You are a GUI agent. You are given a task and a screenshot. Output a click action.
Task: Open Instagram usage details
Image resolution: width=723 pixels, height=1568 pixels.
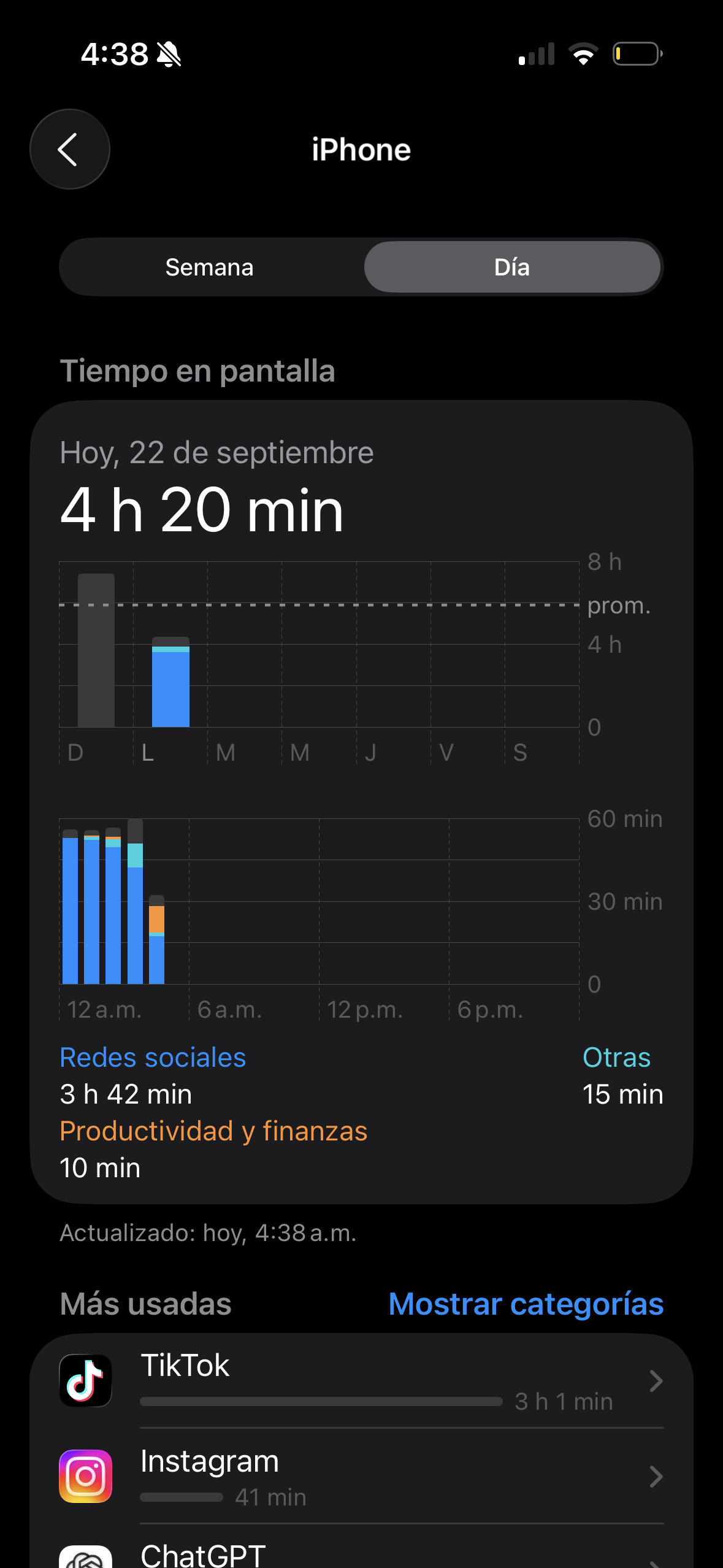362,1476
